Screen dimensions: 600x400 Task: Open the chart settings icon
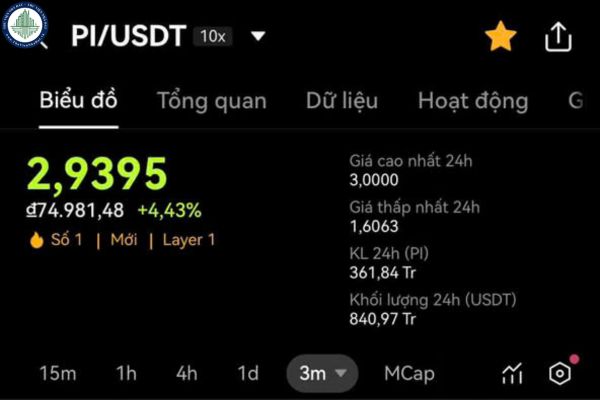[x=560, y=373]
